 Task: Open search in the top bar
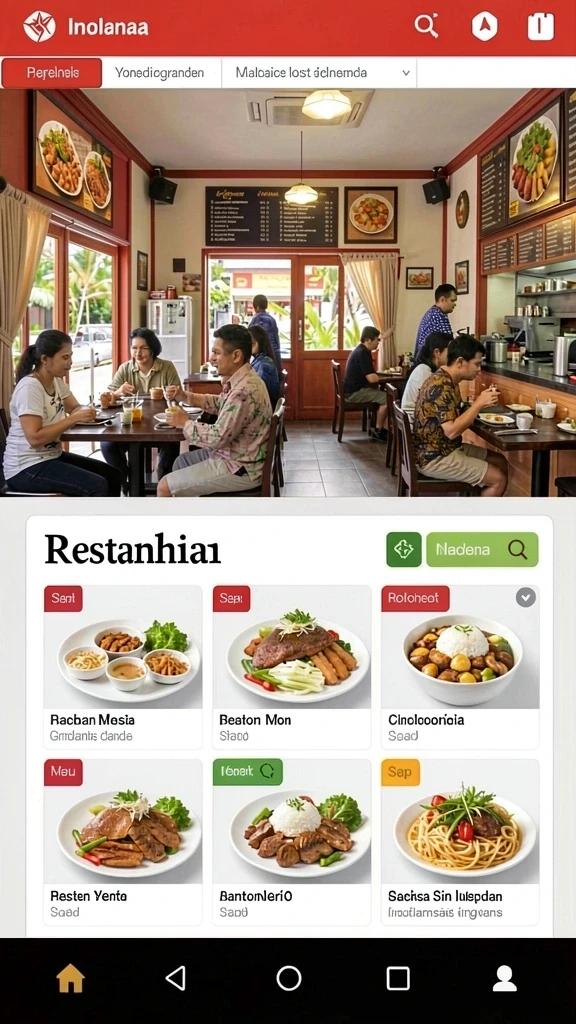pyautogui.click(x=426, y=27)
